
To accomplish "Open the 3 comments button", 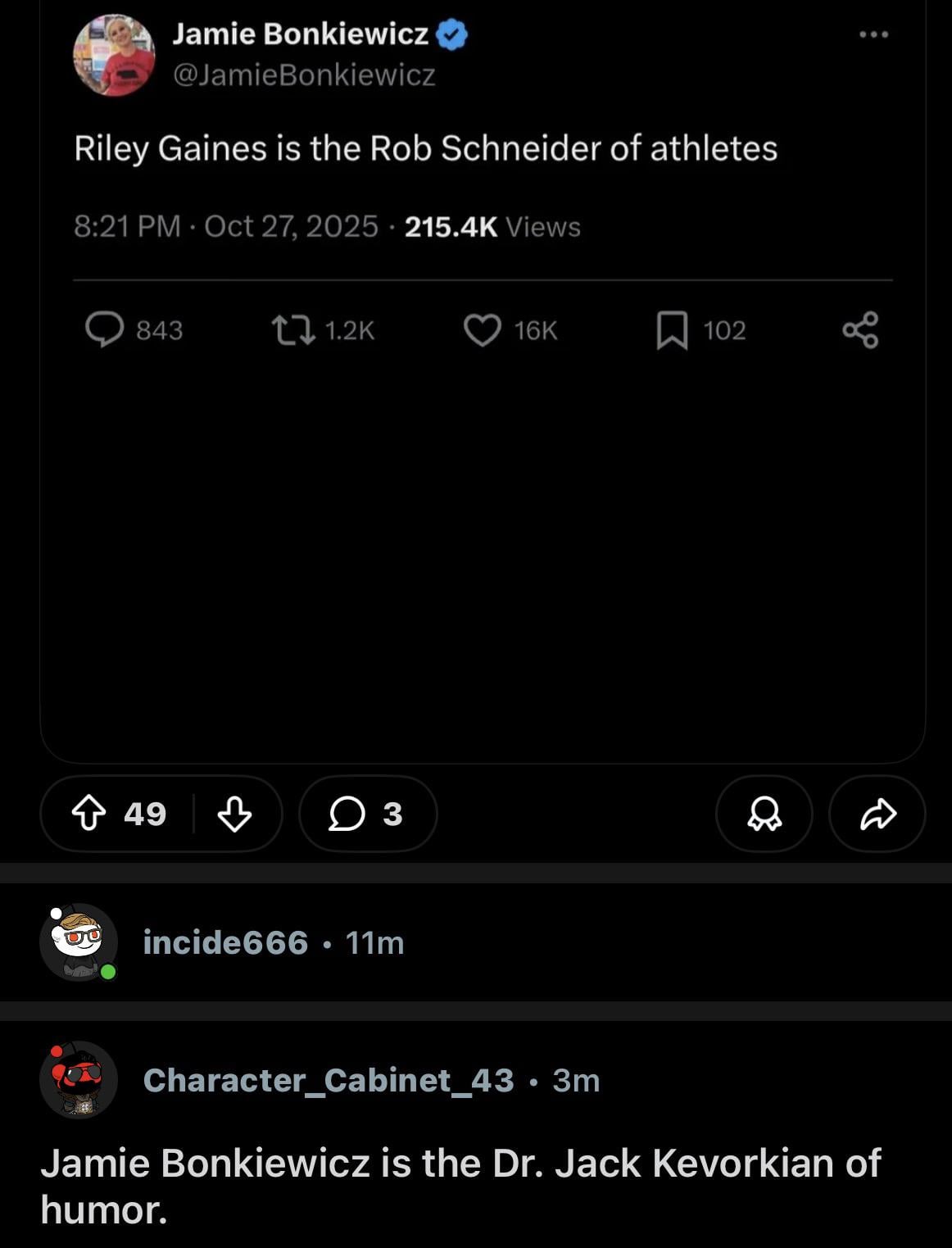I will (367, 814).
